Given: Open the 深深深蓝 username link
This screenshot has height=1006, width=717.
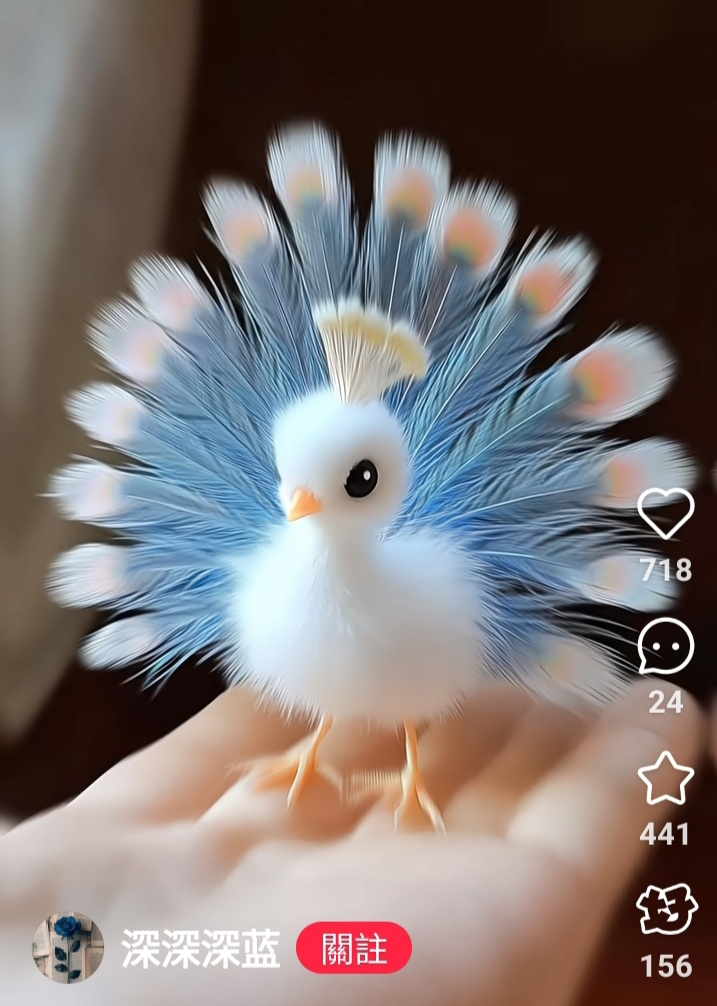Looking at the screenshot, I should point(200,948).
